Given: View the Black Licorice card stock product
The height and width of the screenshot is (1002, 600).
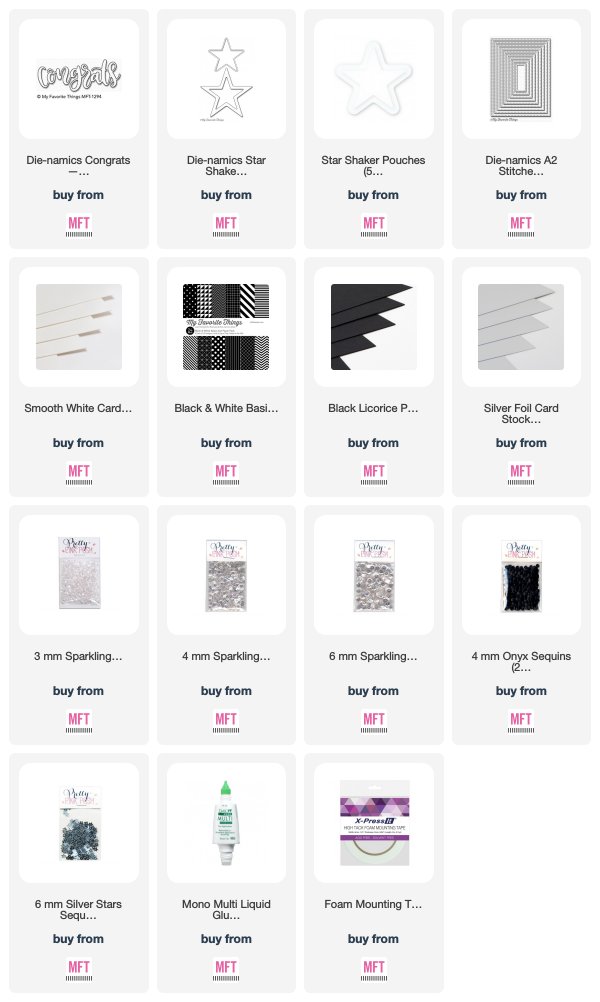Looking at the screenshot, I should [374, 327].
